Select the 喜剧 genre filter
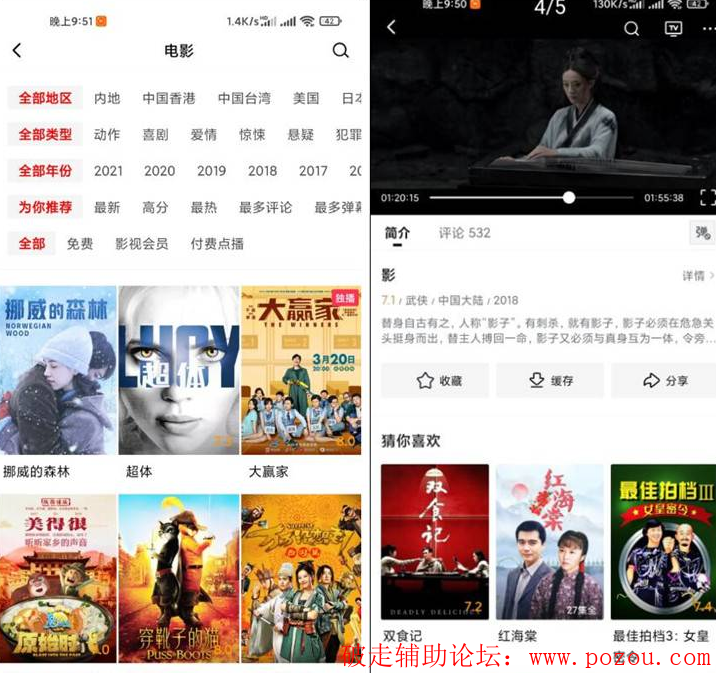The height and width of the screenshot is (673, 716). pyautogui.click(x=155, y=134)
